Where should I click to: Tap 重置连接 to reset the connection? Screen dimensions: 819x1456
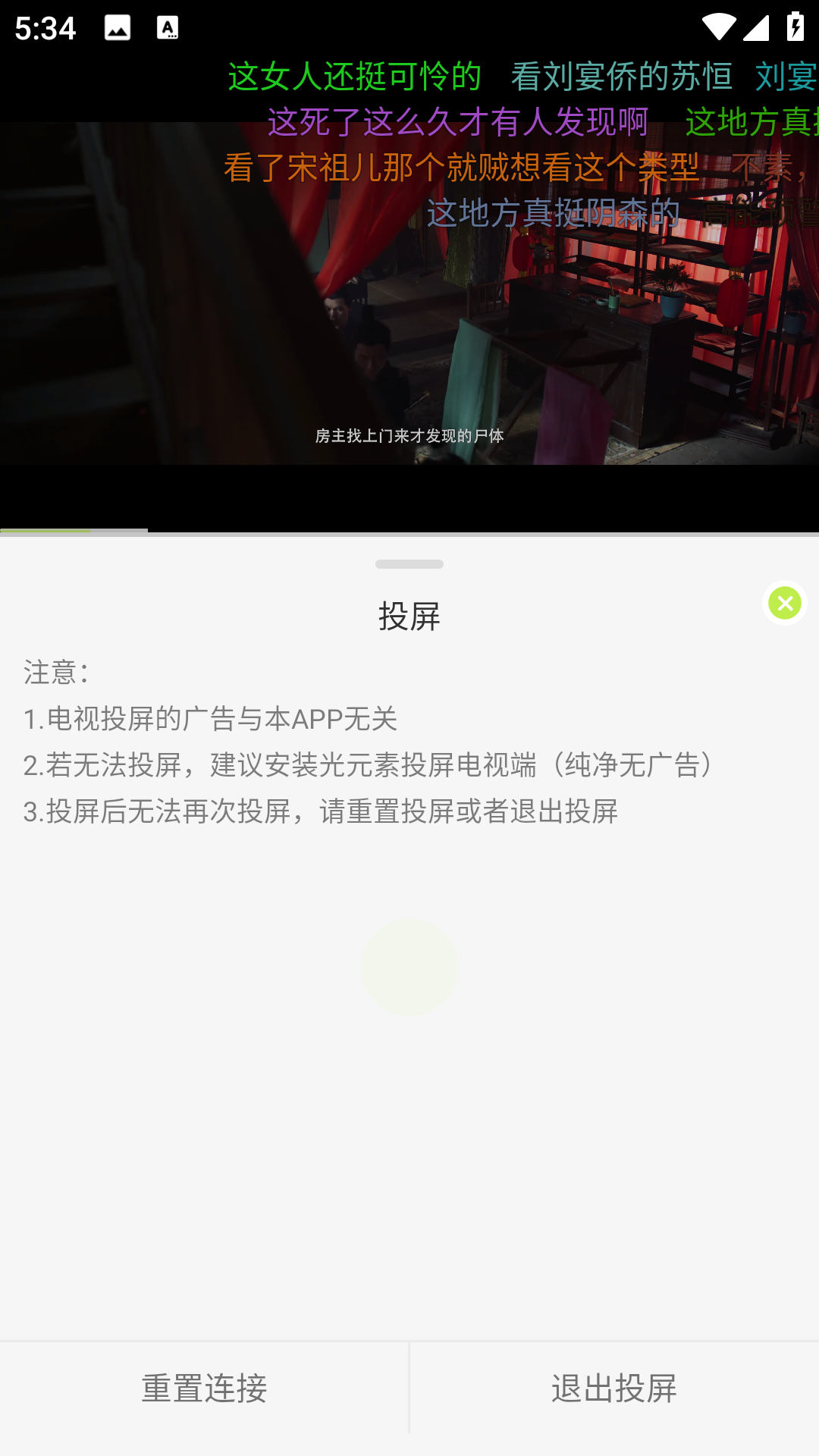pyautogui.click(x=204, y=1389)
